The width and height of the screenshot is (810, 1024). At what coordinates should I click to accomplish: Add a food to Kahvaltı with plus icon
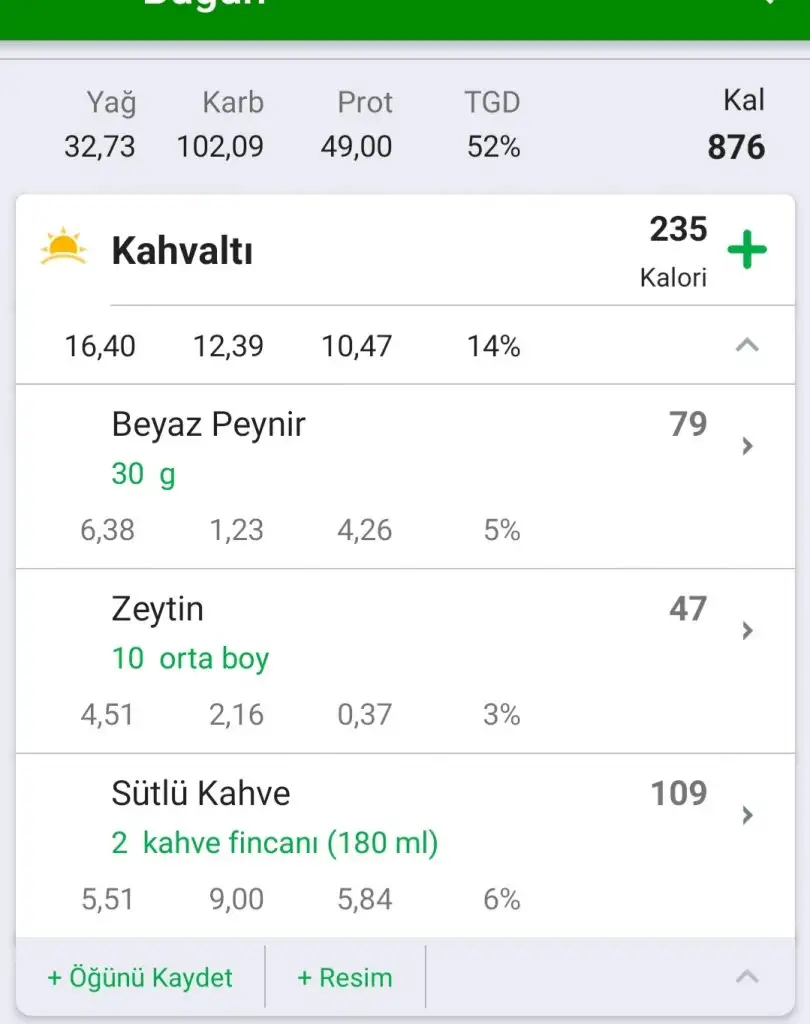746,250
